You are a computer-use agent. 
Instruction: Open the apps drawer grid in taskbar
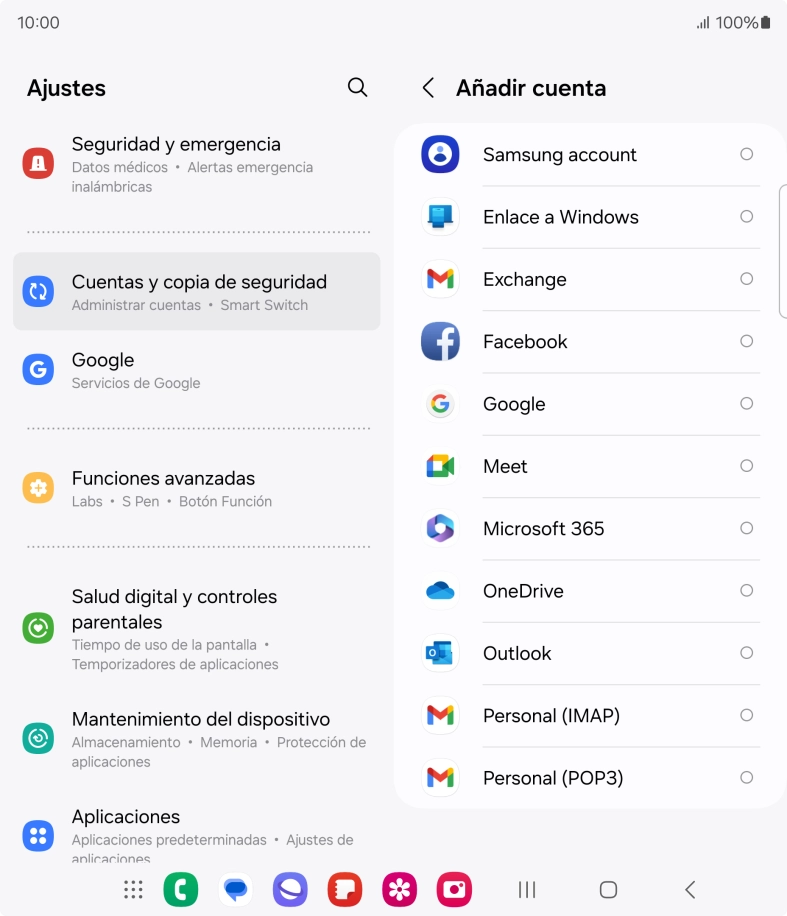tap(133, 889)
